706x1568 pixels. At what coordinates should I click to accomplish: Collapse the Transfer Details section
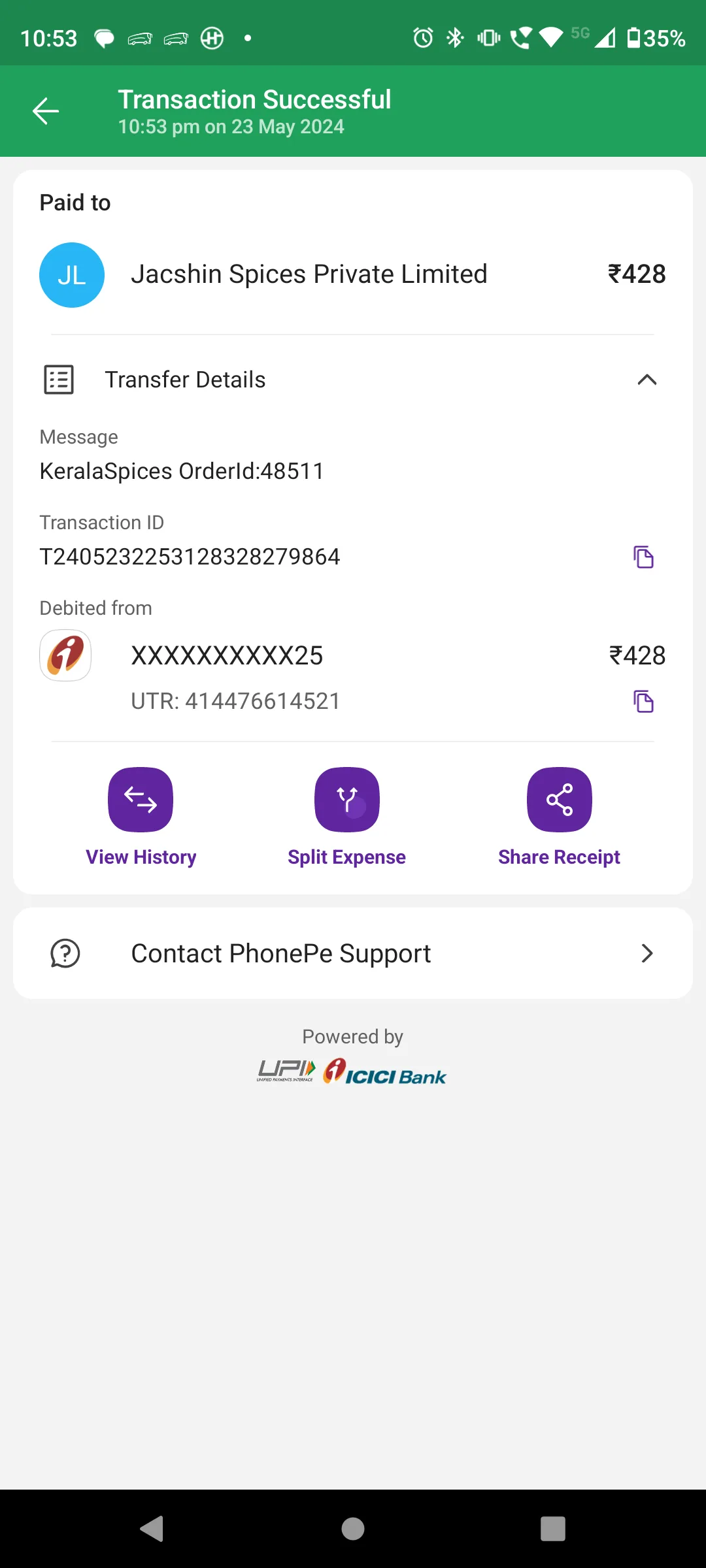[x=647, y=380]
